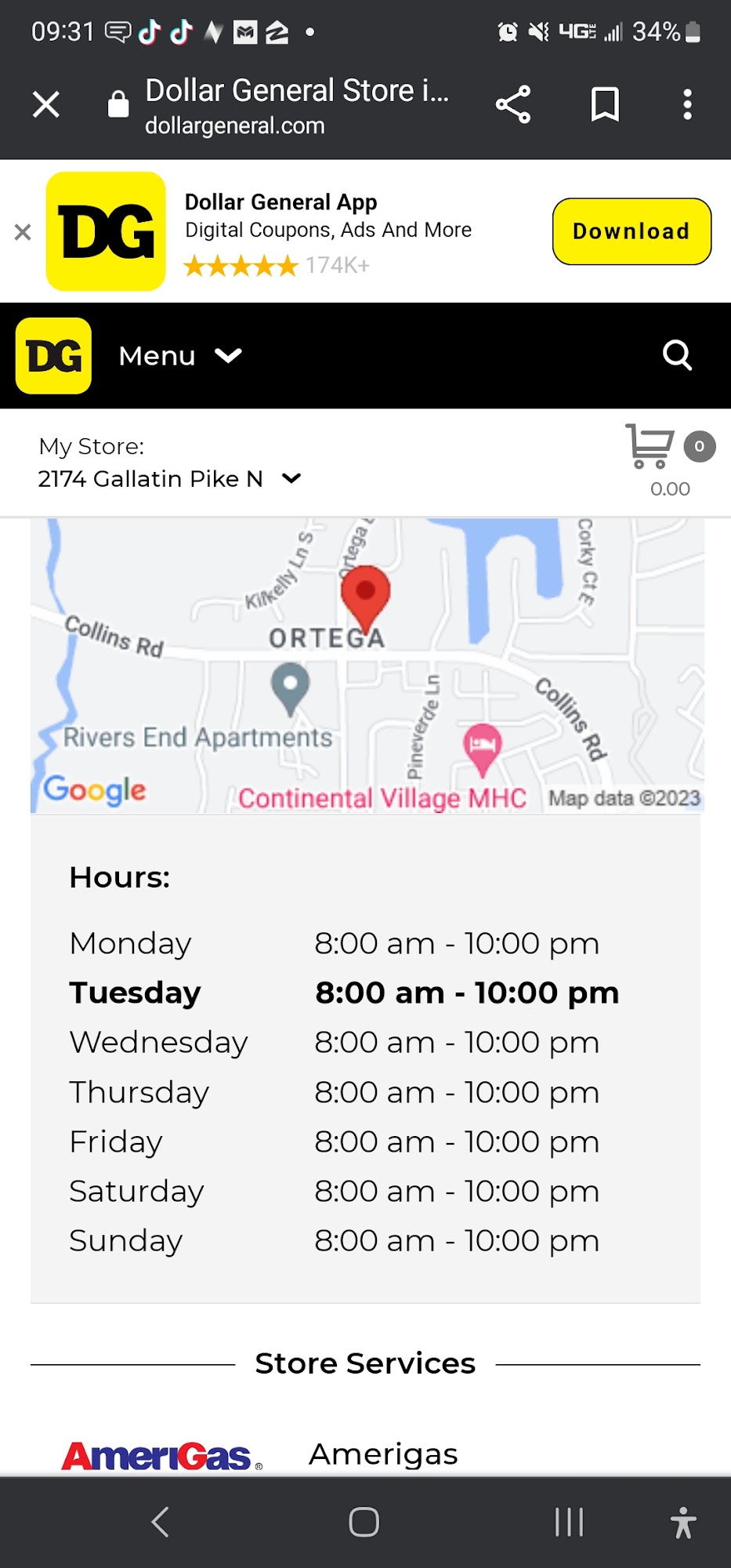Open the accessibility shortcut in navigation bar
Image resolution: width=731 pixels, height=1568 pixels.
[683, 1522]
